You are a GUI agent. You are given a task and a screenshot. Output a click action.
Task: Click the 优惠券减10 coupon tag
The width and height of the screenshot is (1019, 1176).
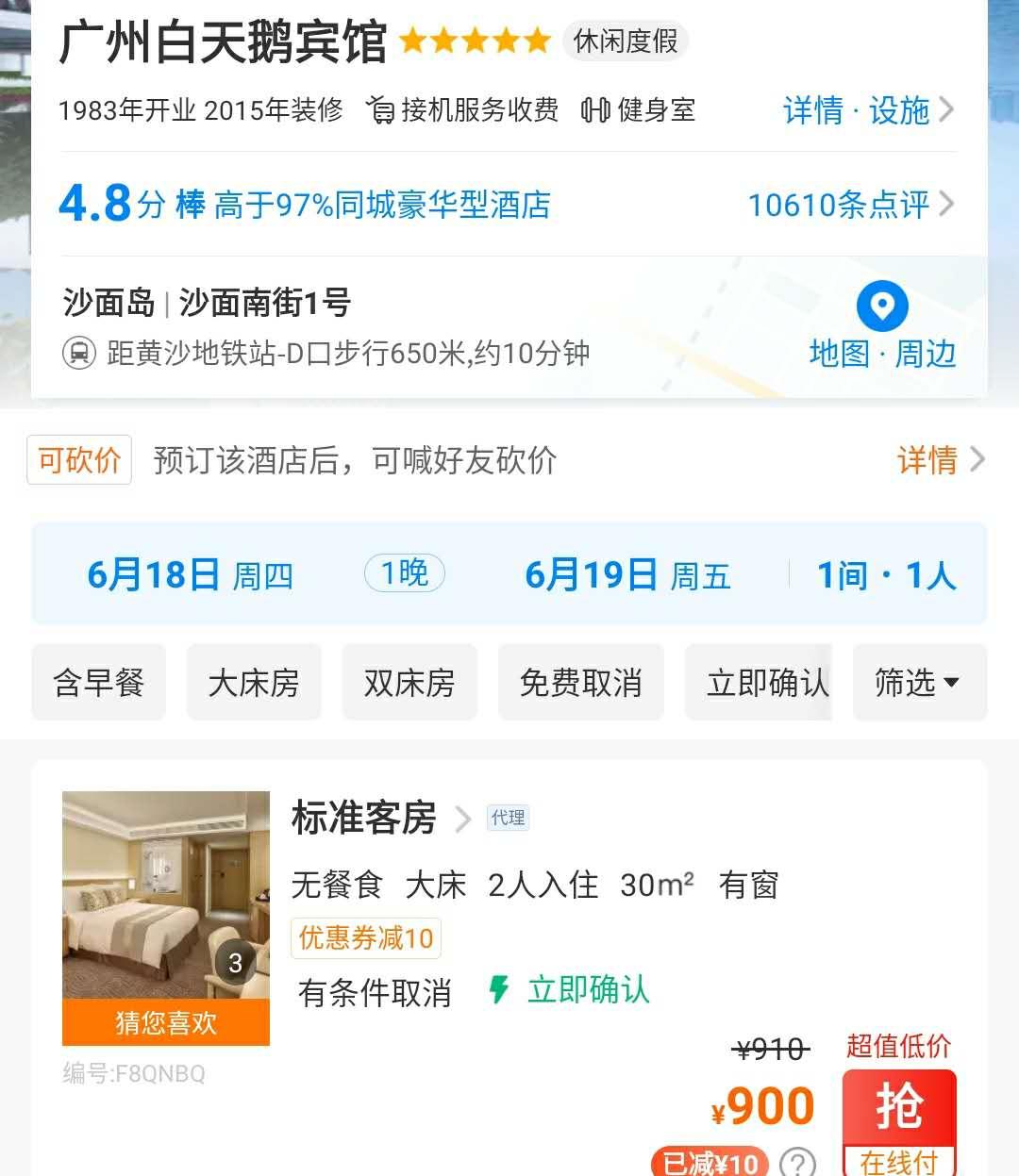pos(363,938)
